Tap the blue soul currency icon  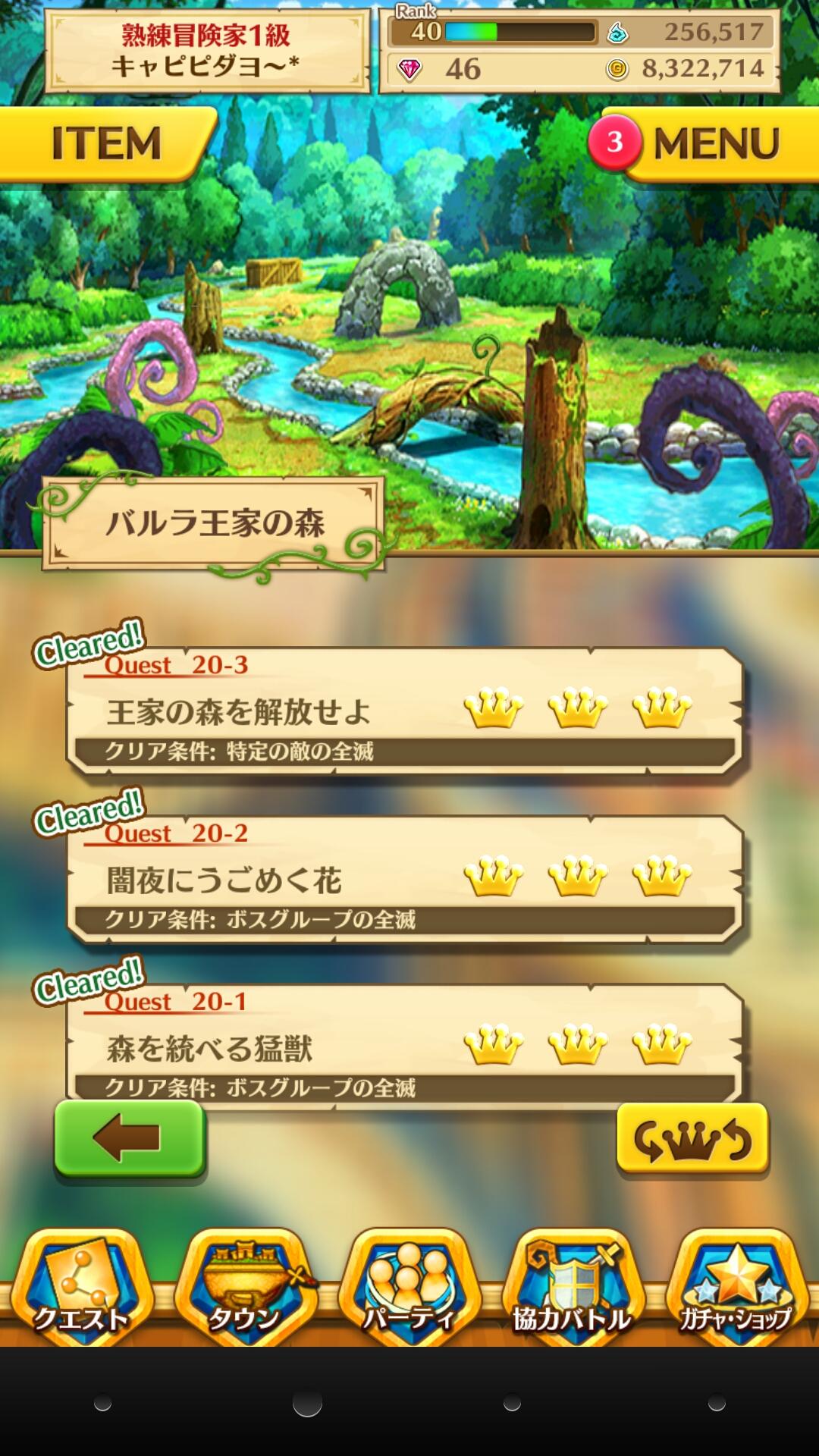tap(618, 32)
